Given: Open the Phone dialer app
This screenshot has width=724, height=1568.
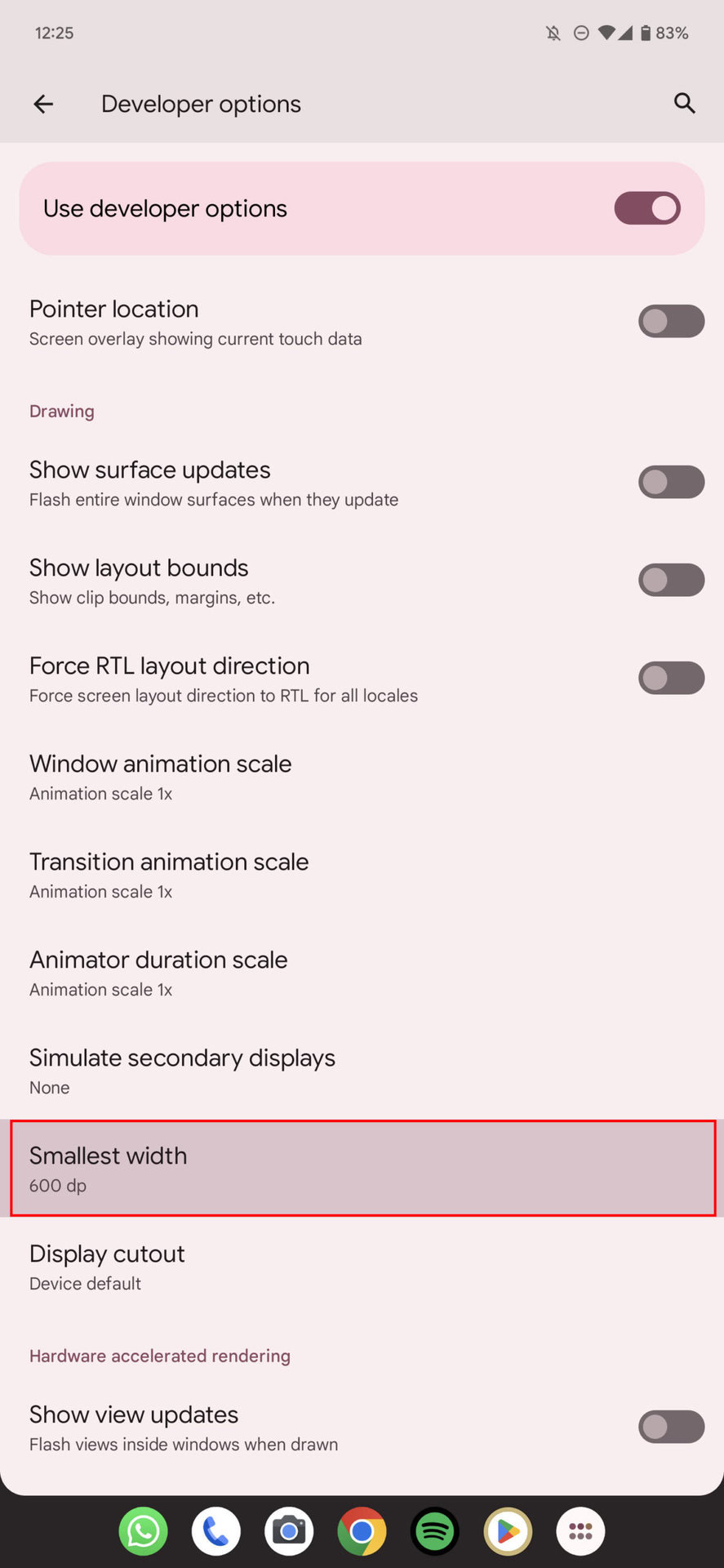Looking at the screenshot, I should click(216, 1531).
